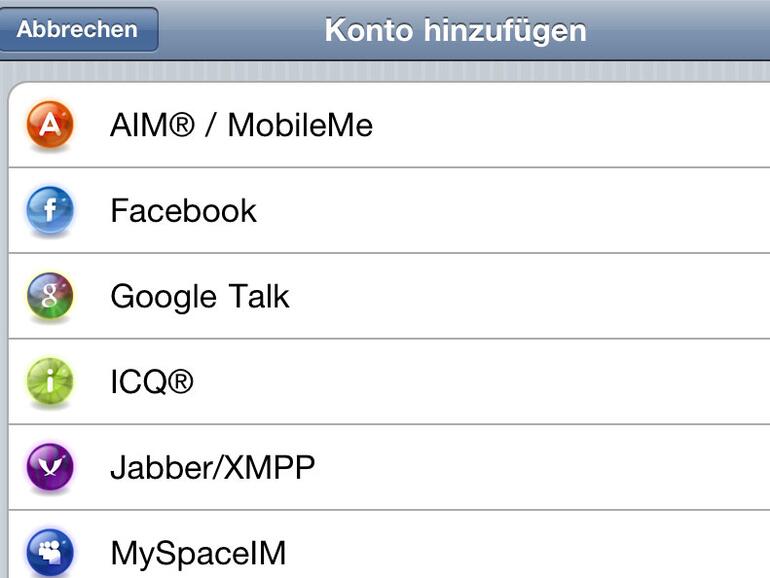Tap the Abbrechen button

(x=78, y=29)
